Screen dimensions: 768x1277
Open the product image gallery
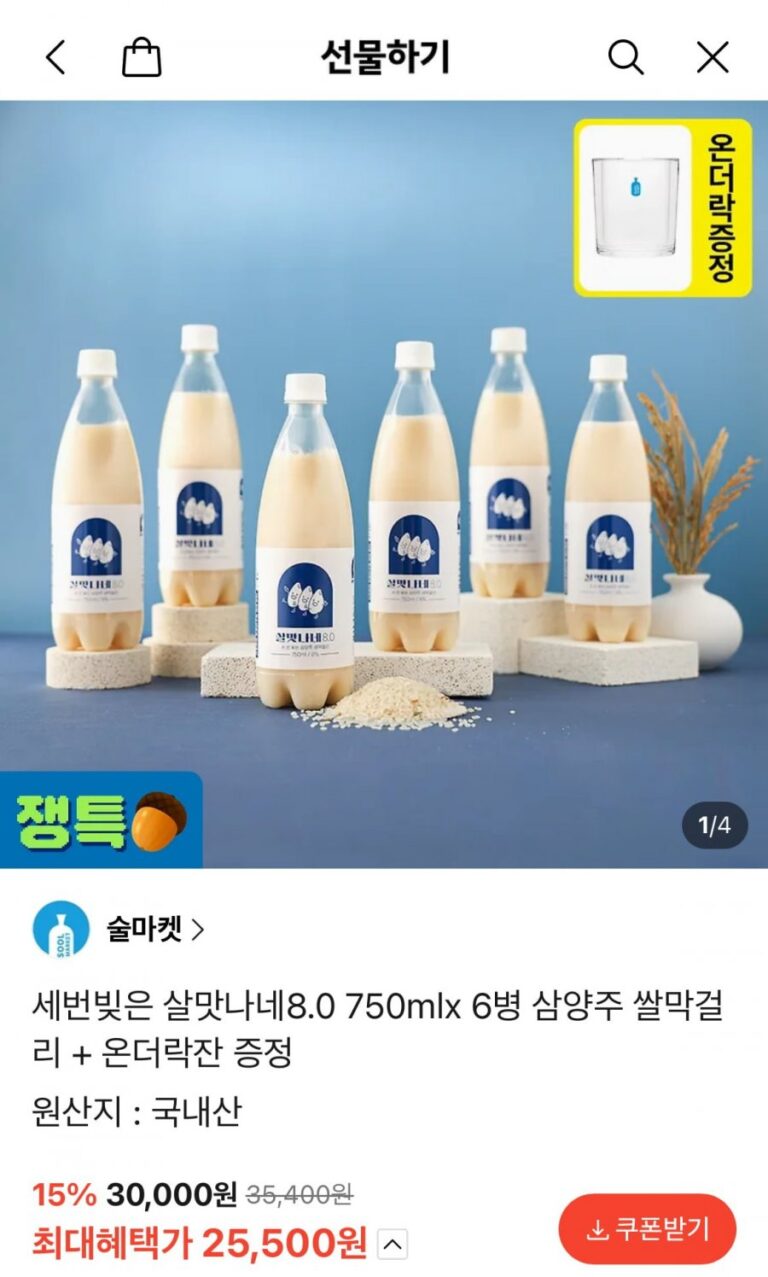384,485
